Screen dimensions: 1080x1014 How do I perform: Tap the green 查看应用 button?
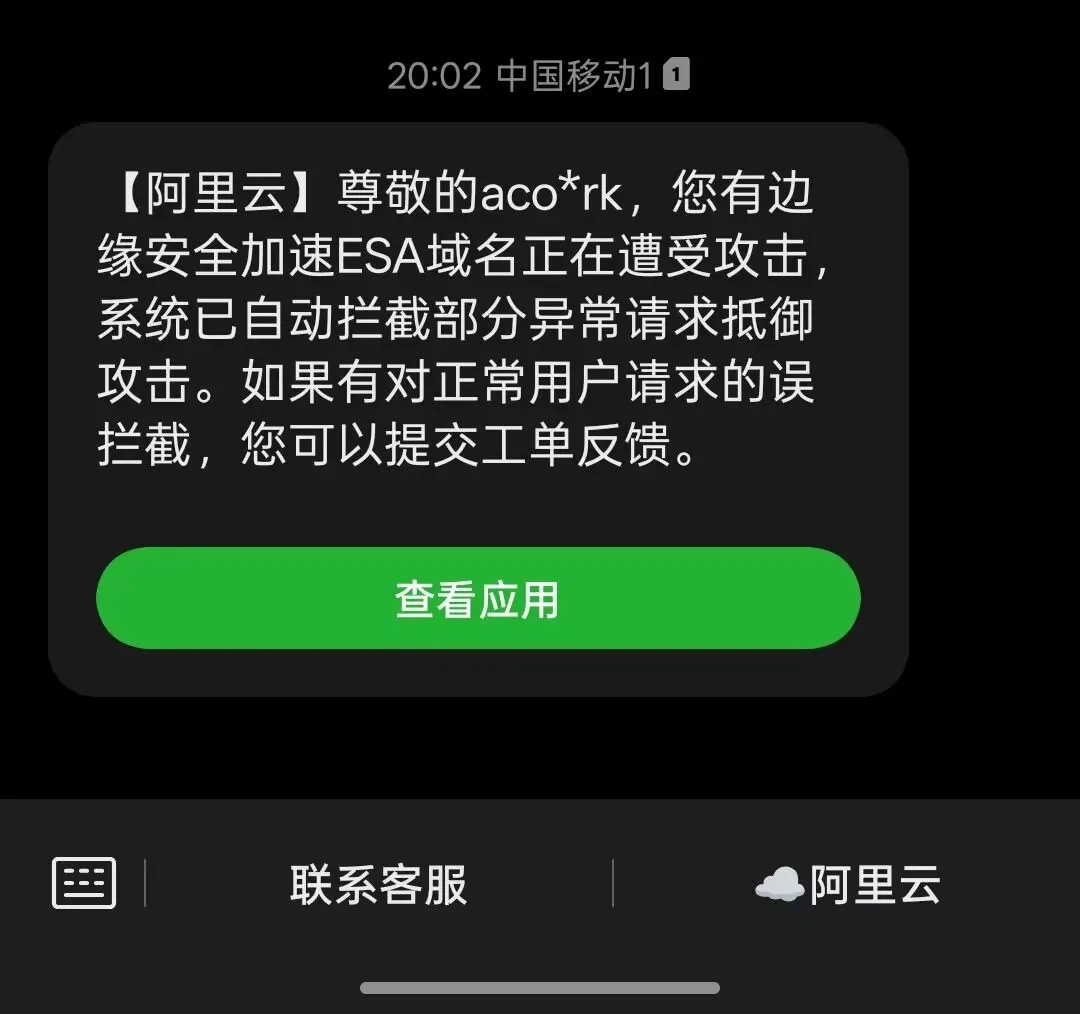[x=478, y=598]
